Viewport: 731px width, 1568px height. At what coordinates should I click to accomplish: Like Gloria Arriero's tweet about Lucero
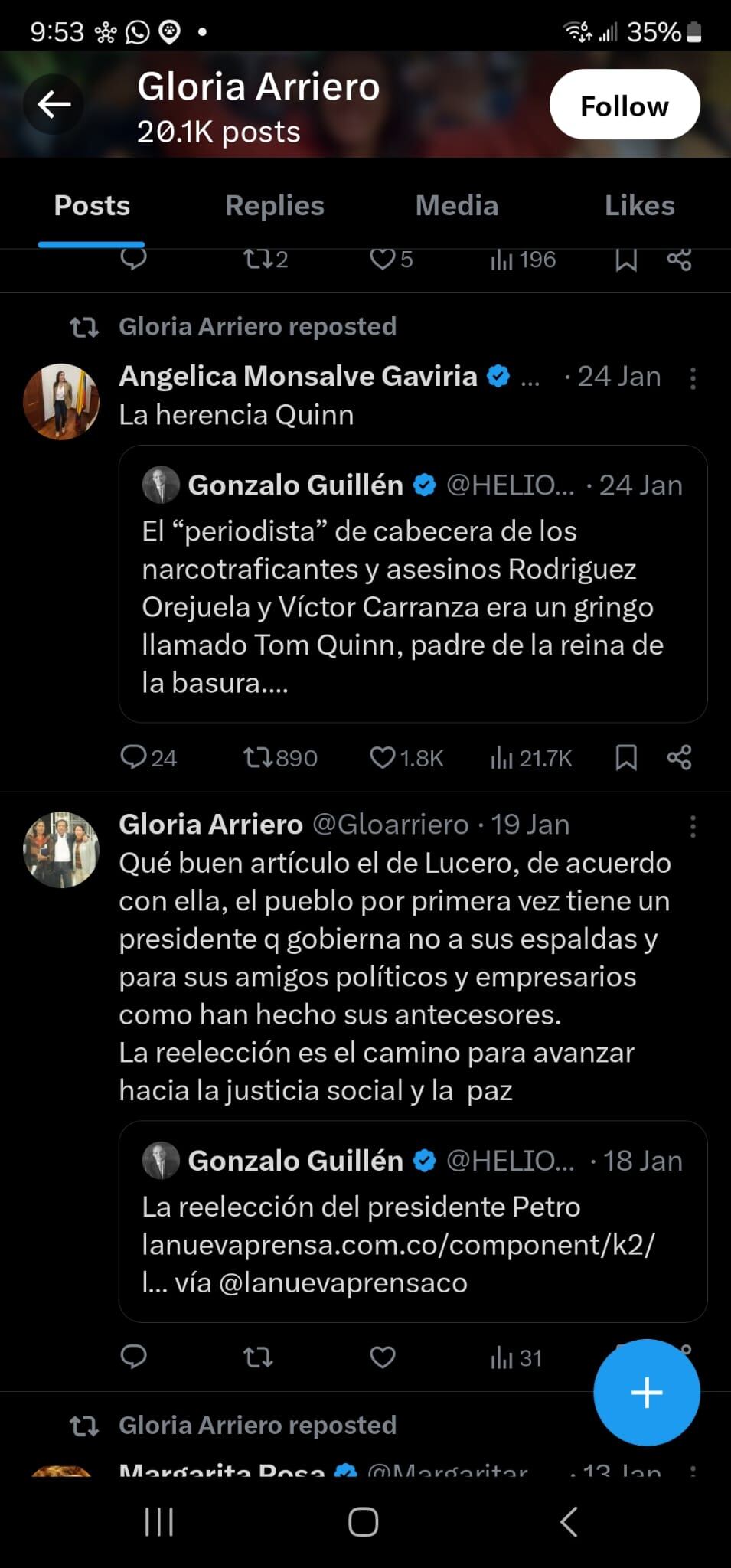pos(383,1357)
